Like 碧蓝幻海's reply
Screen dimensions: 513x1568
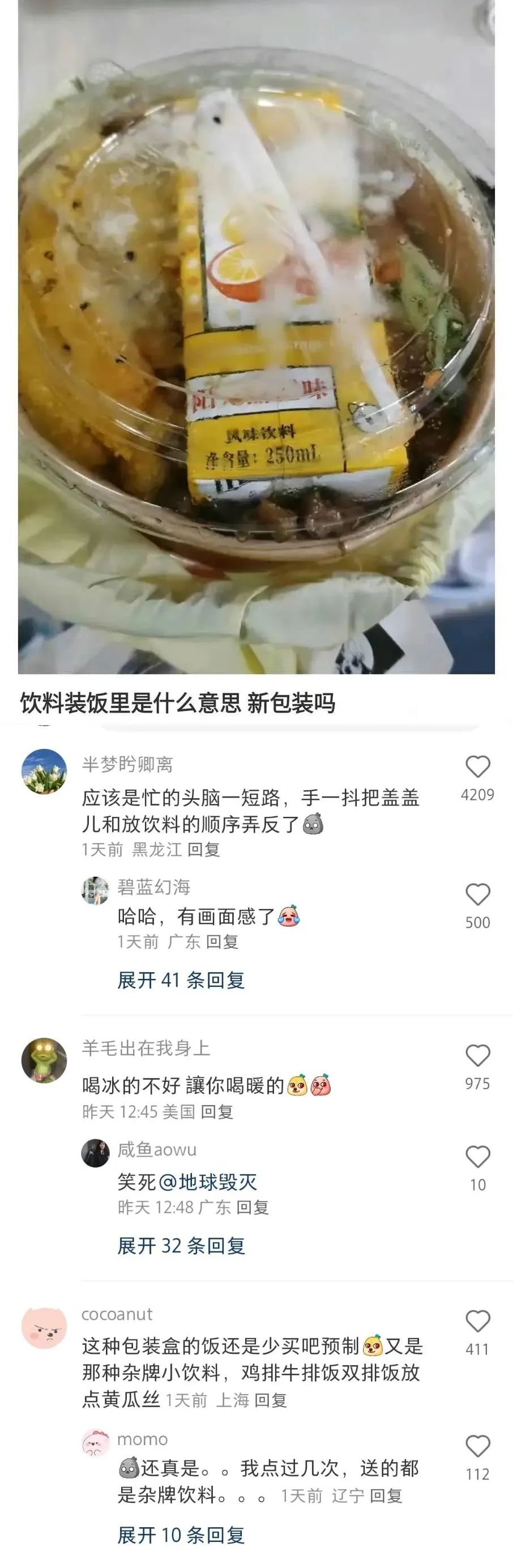point(478,895)
